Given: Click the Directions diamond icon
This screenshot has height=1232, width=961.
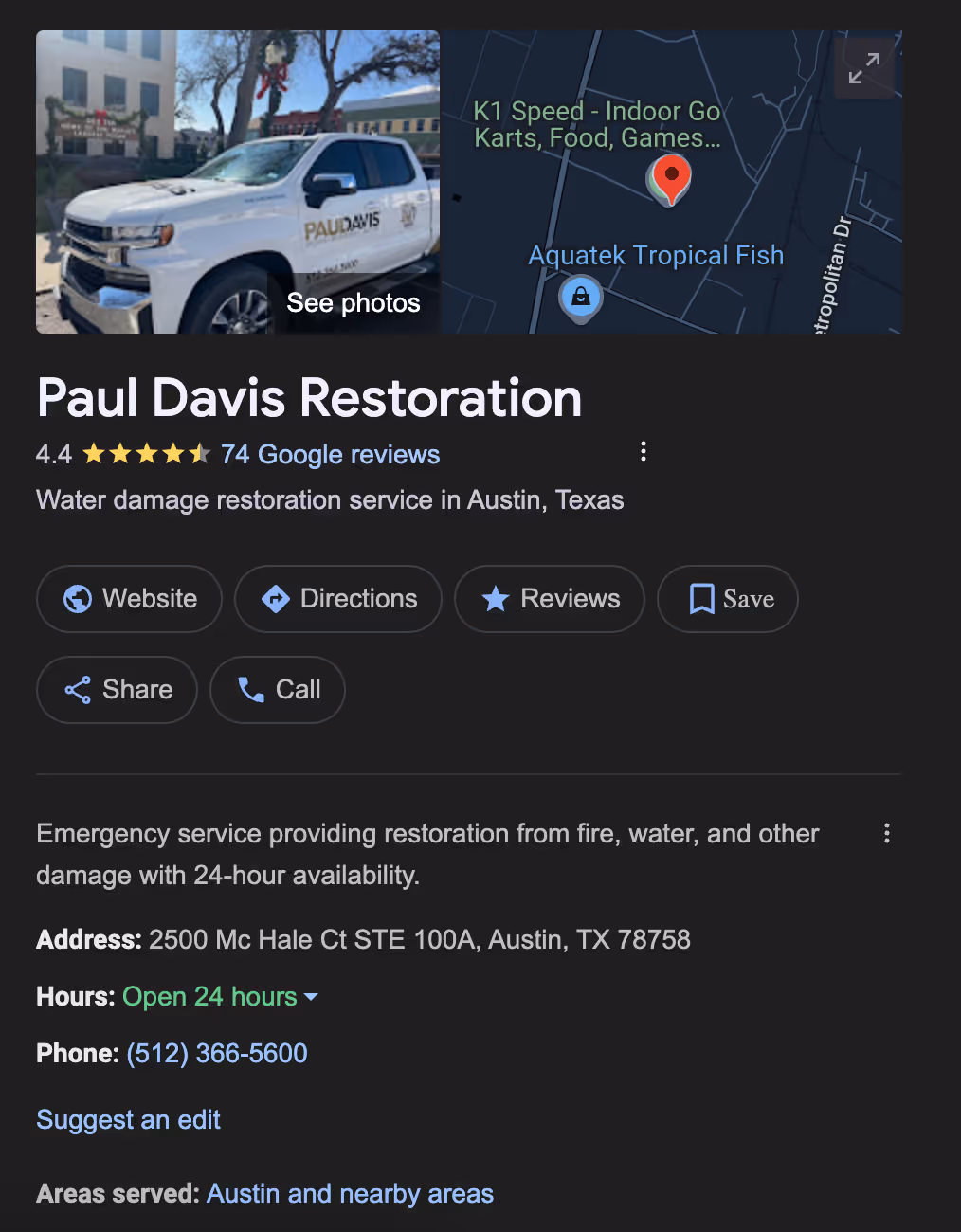Looking at the screenshot, I should pos(273,599).
